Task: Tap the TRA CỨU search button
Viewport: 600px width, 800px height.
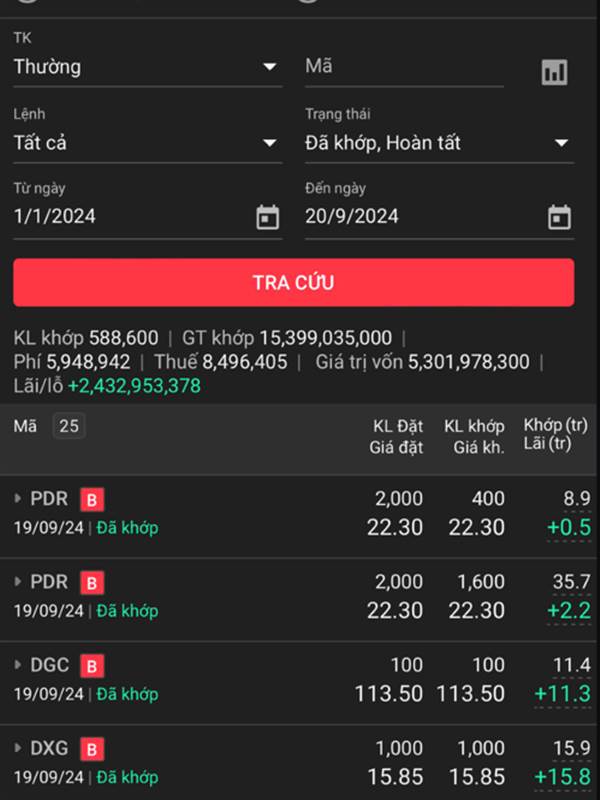Action: [x=293, y=282]
